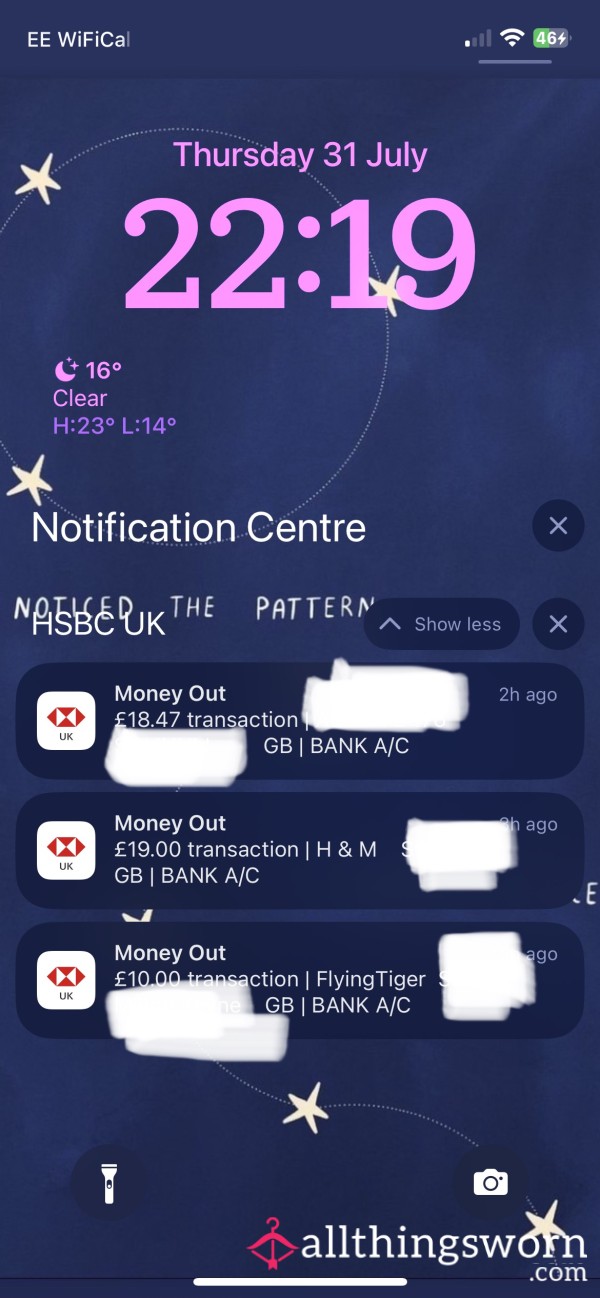Open the weather widget showing 16° Clear

pyautogui.click(x=115, y=397)
